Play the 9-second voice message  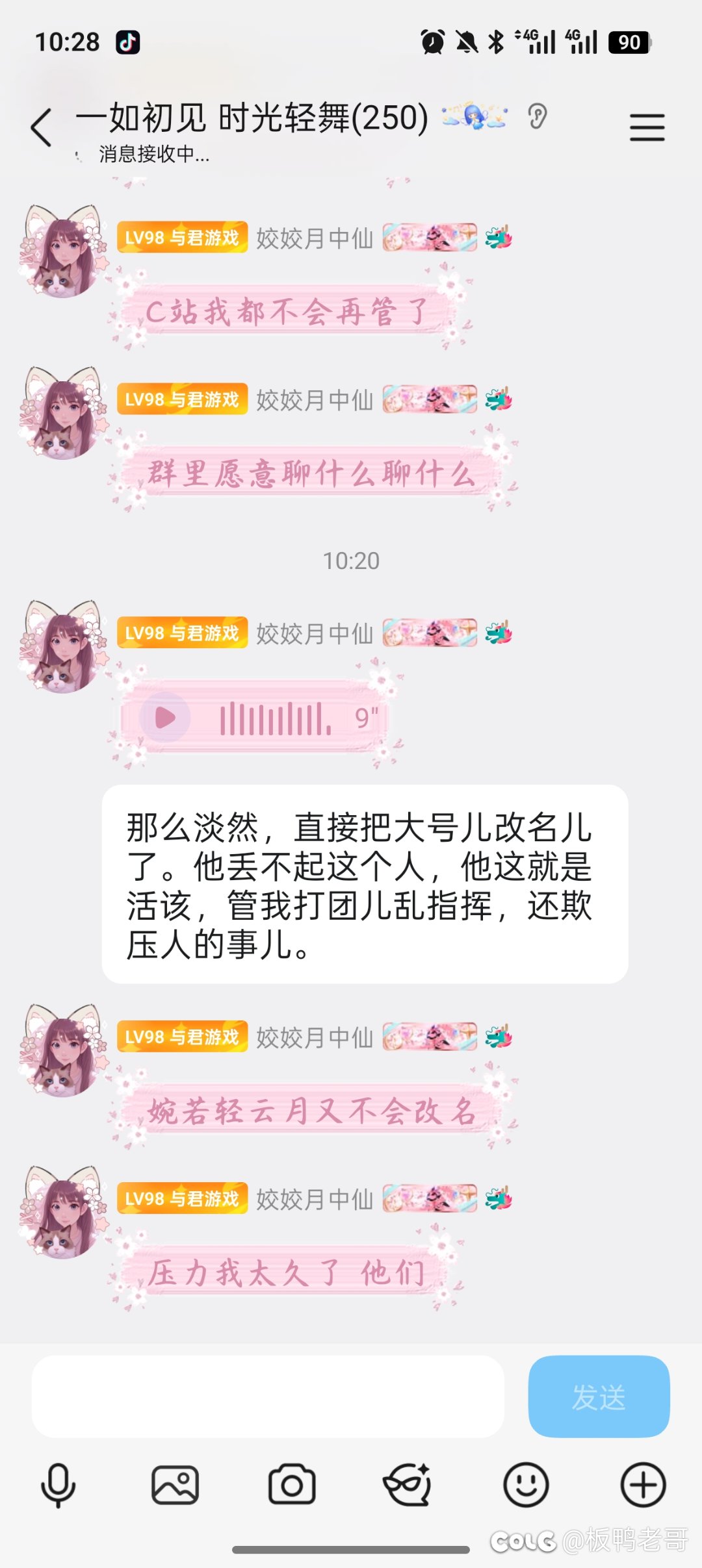pos(166,718)
